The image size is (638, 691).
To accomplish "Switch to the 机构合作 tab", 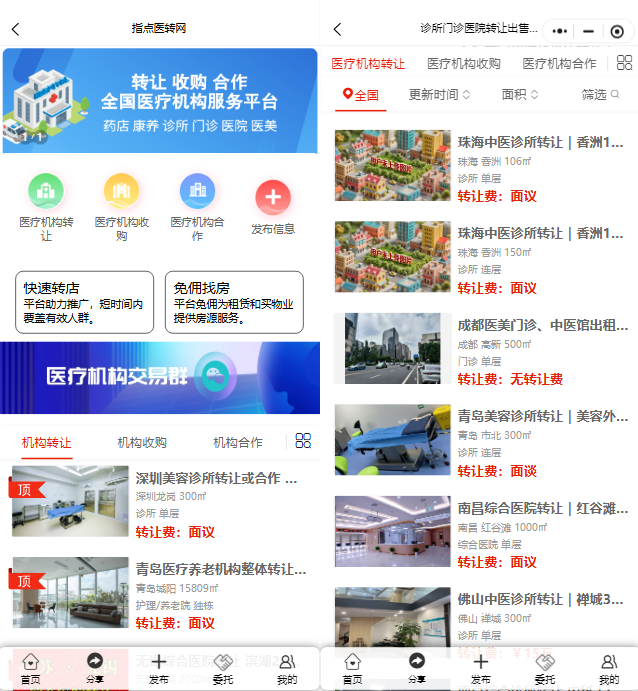I will click(237, 442).
